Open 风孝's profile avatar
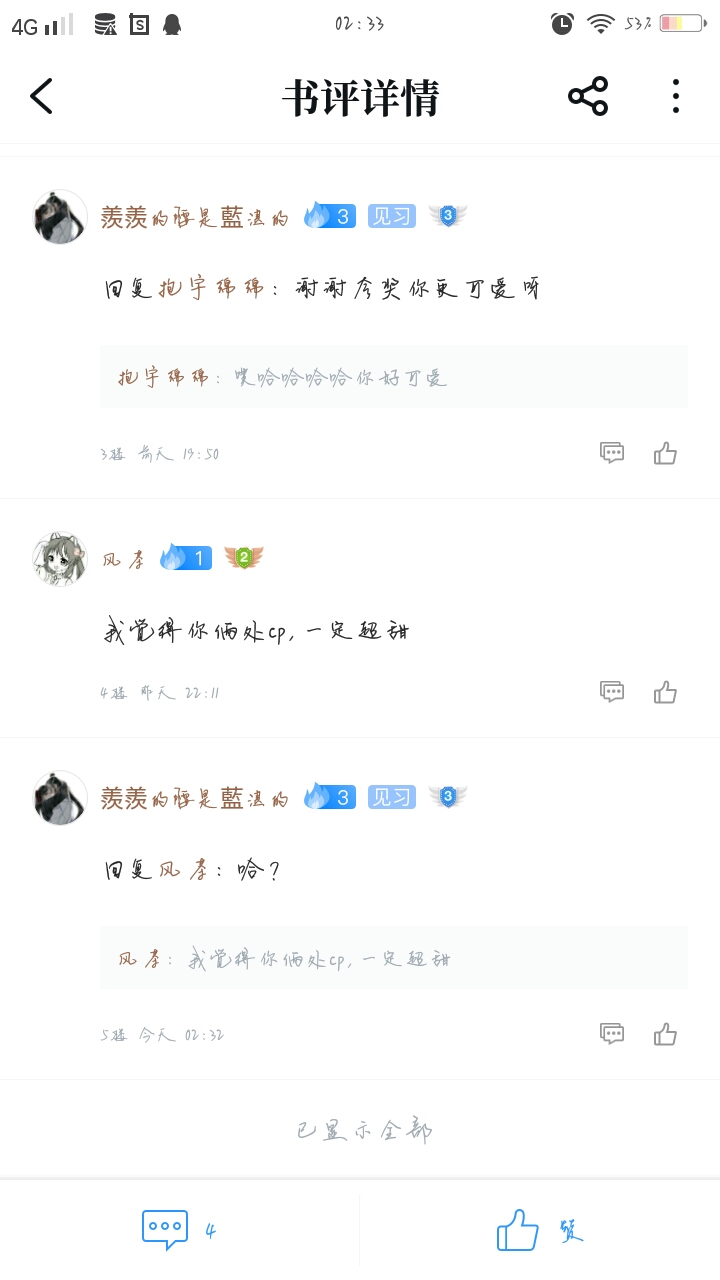This screenshot has width=720, height=1280. point(60,559)
